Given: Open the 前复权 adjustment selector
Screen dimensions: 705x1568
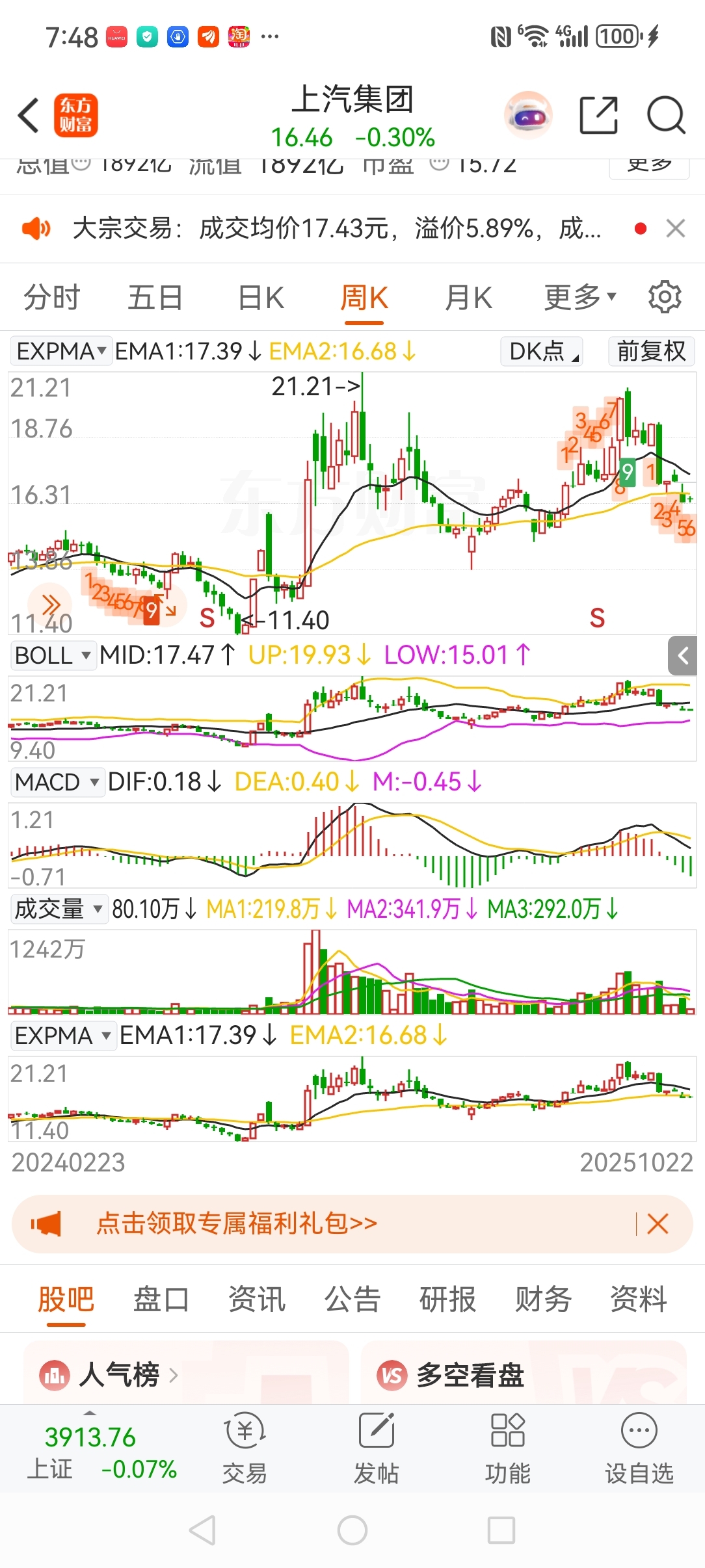Looking at the screenshot, I should pos(651,351).
